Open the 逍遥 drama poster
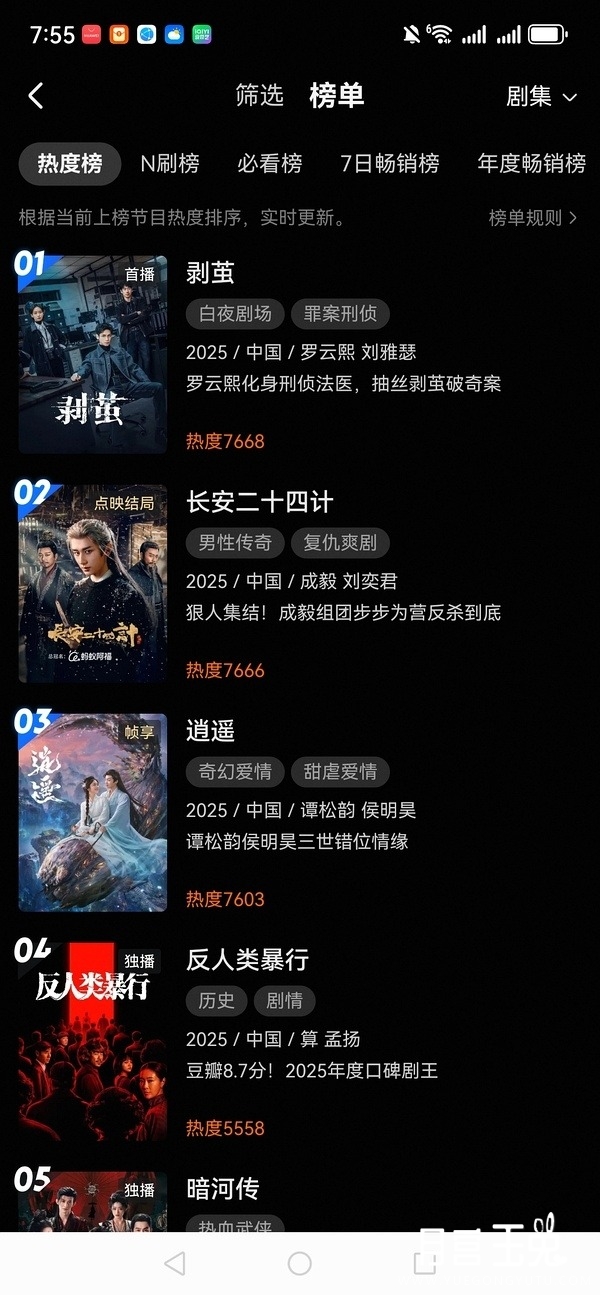The image size is (600, 1295). tap(93, 812)
